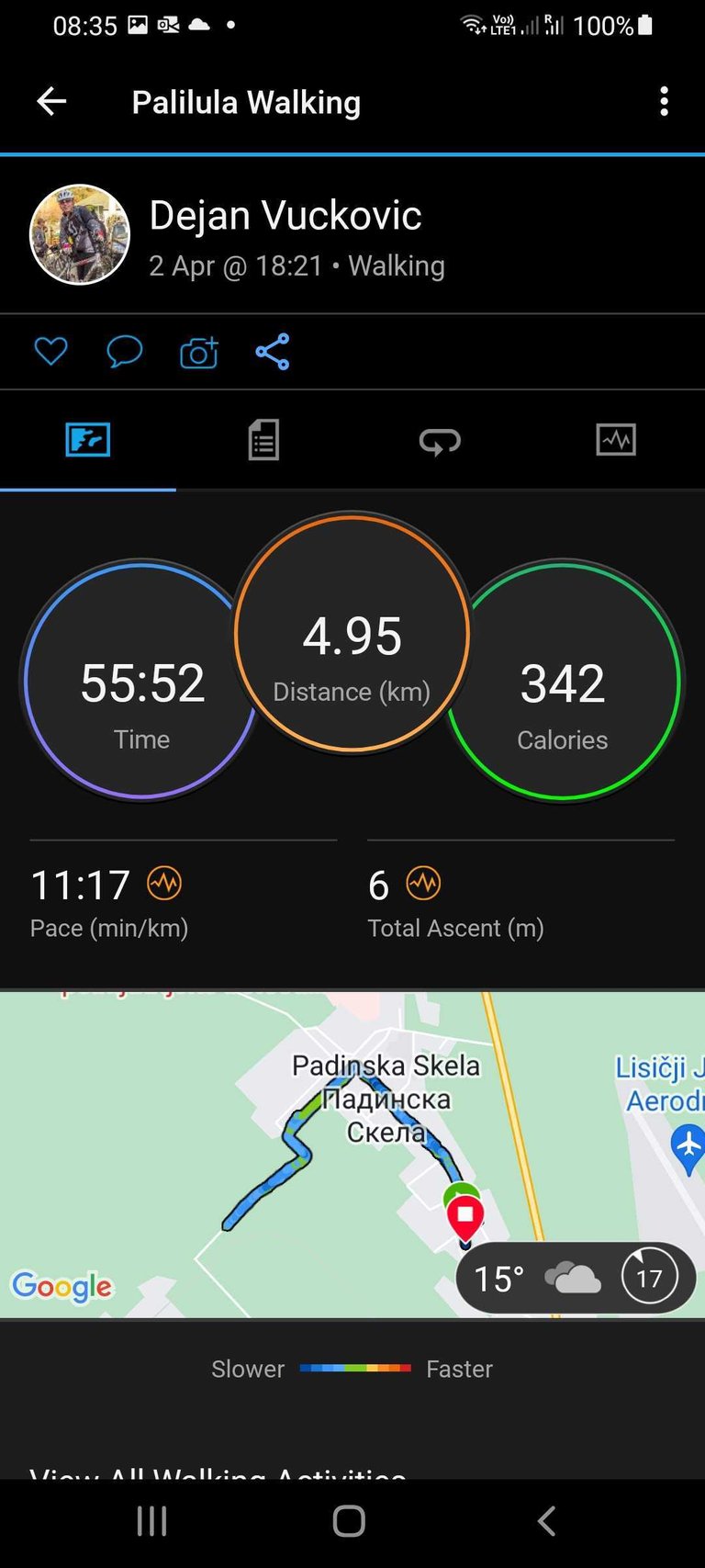Share the Palilula Walking activity
The image size is (705, 1568).
pos(273,351)
